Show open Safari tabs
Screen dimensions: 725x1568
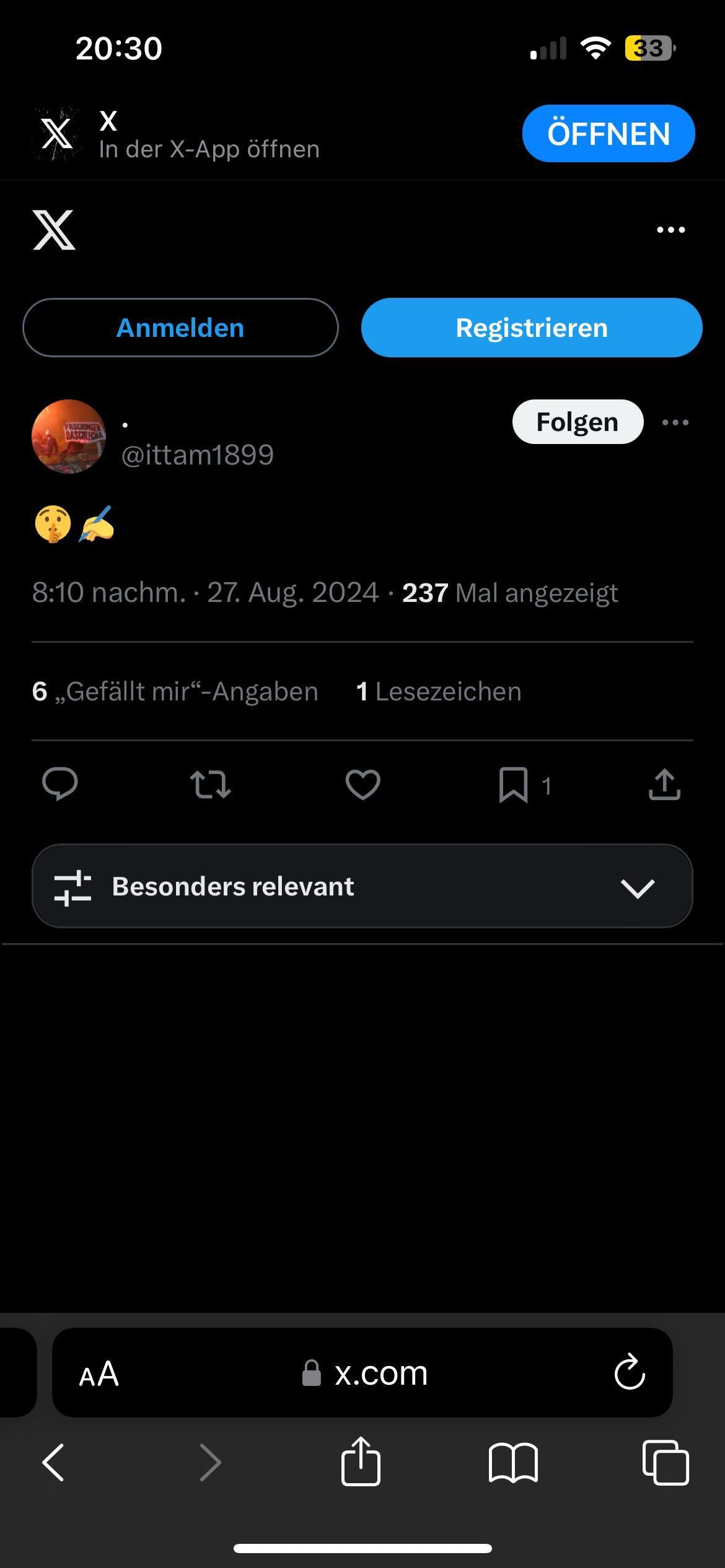[666, 1463]
